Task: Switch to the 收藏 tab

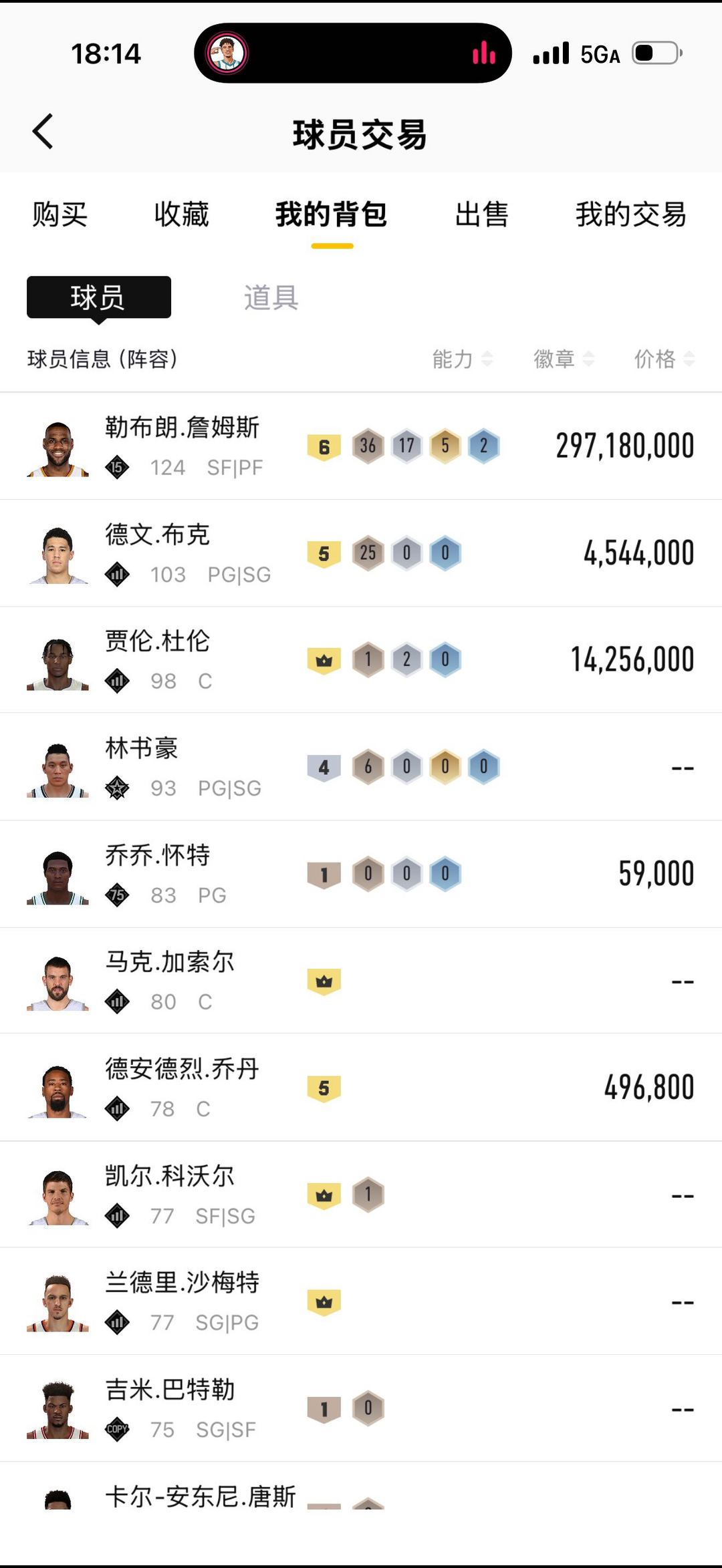Action: [x=181, y=215]
